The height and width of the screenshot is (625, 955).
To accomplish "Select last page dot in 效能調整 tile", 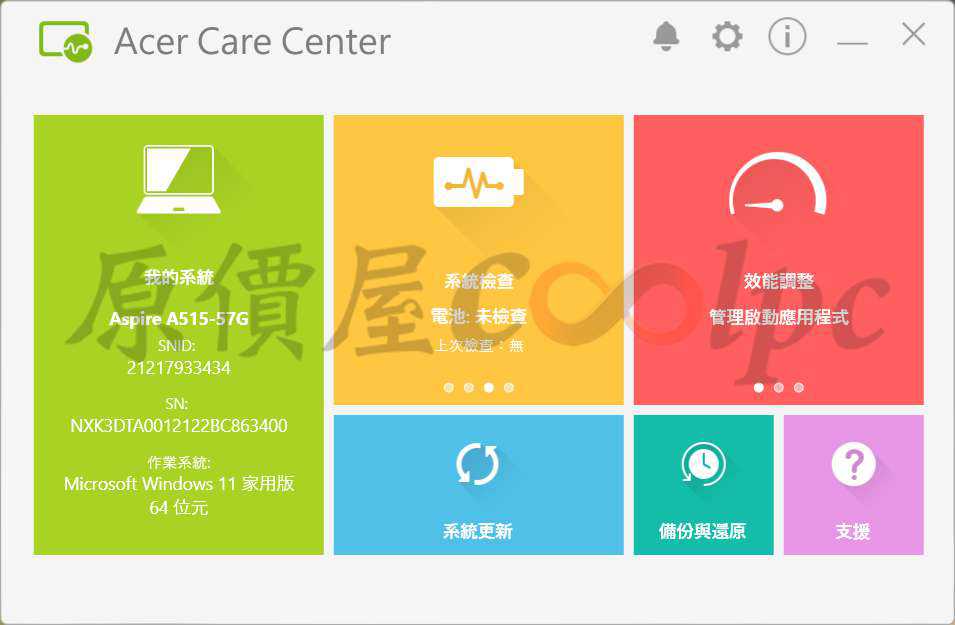I will click(798, 387).
